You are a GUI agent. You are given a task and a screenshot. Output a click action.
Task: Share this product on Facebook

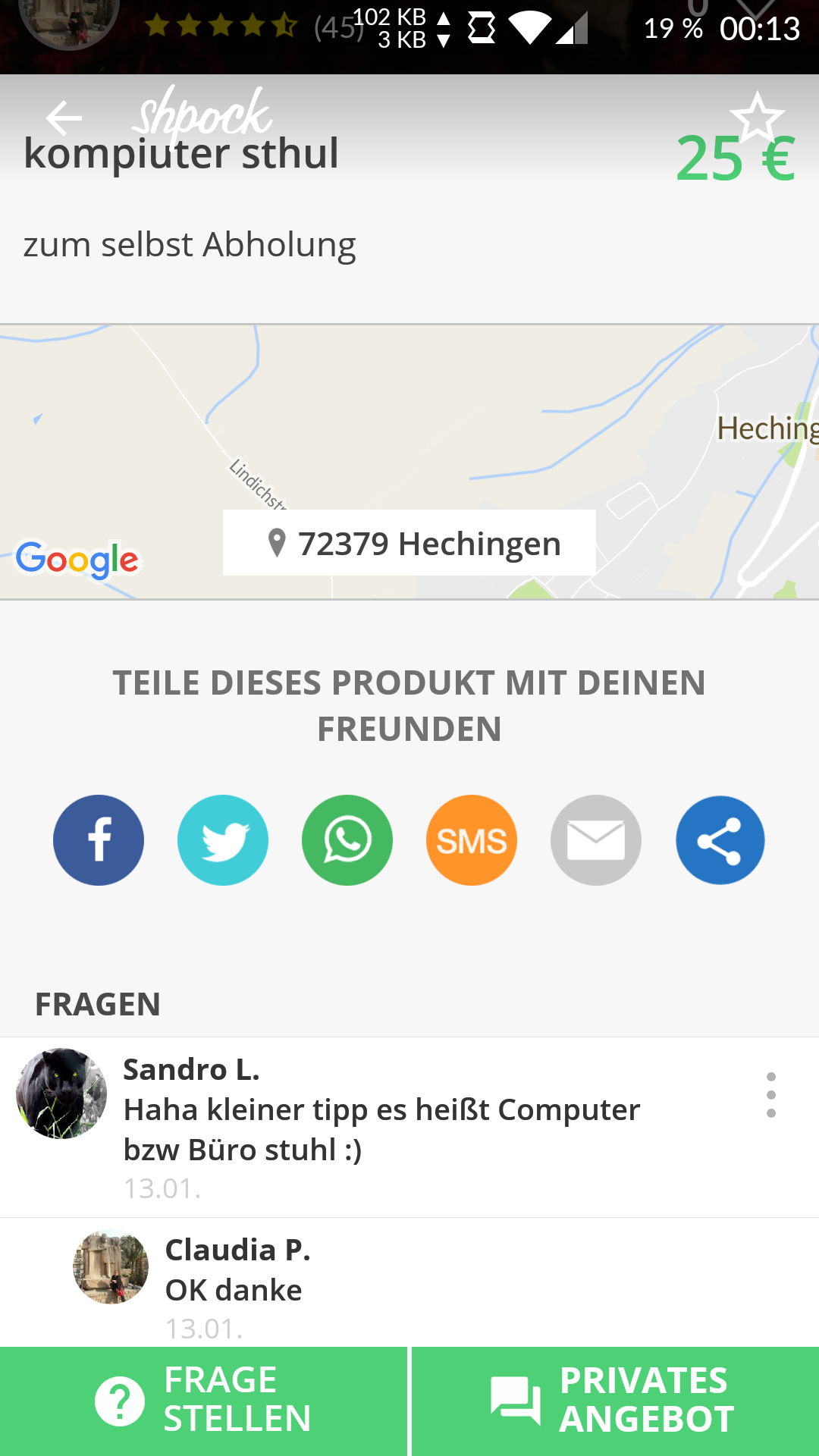(x=99, y=840)
